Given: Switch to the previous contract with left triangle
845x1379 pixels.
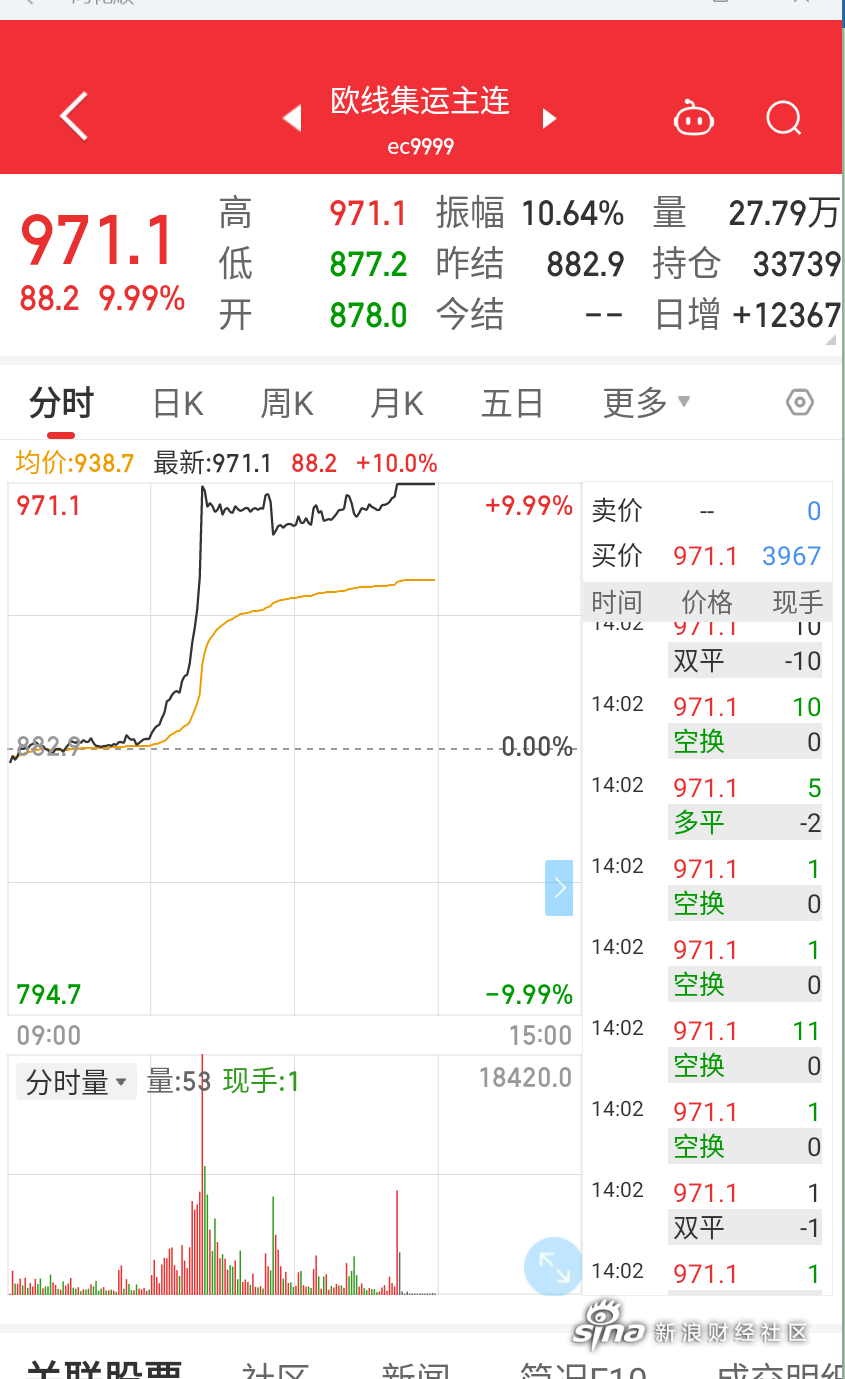Looking at the screenshot, I should tap(291, 119).
